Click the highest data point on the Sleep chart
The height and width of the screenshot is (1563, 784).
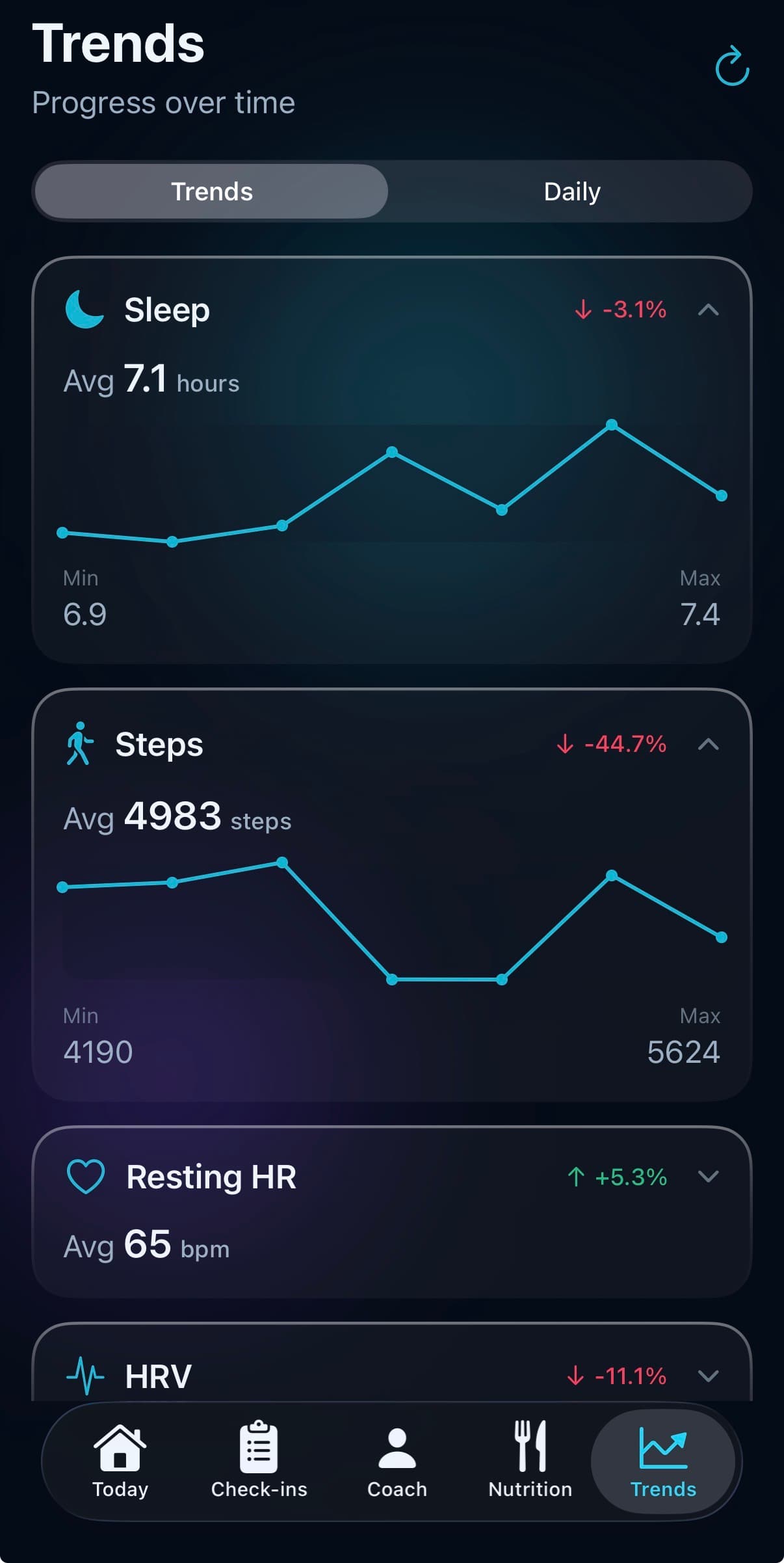tap(612, 424)
